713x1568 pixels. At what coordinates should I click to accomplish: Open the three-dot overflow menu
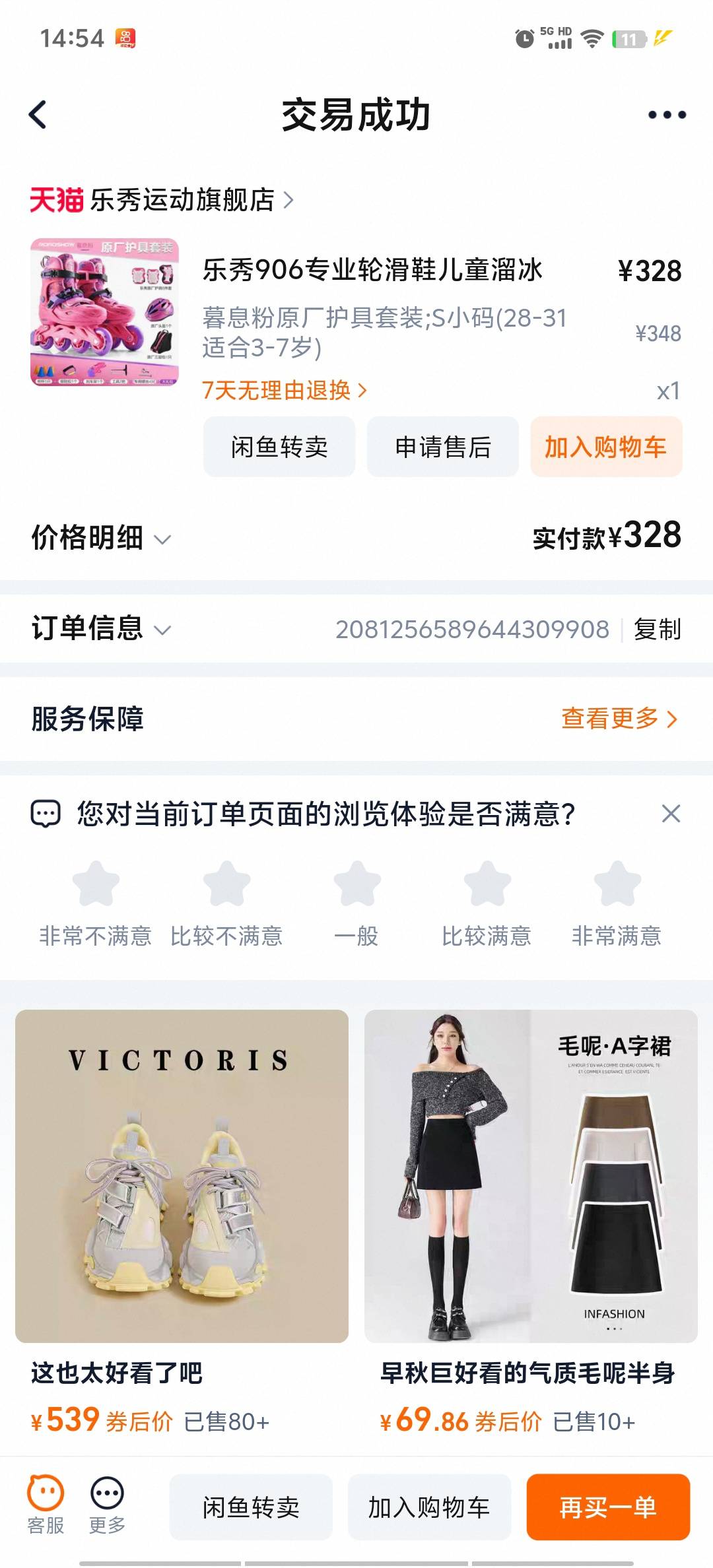[666, 115]
